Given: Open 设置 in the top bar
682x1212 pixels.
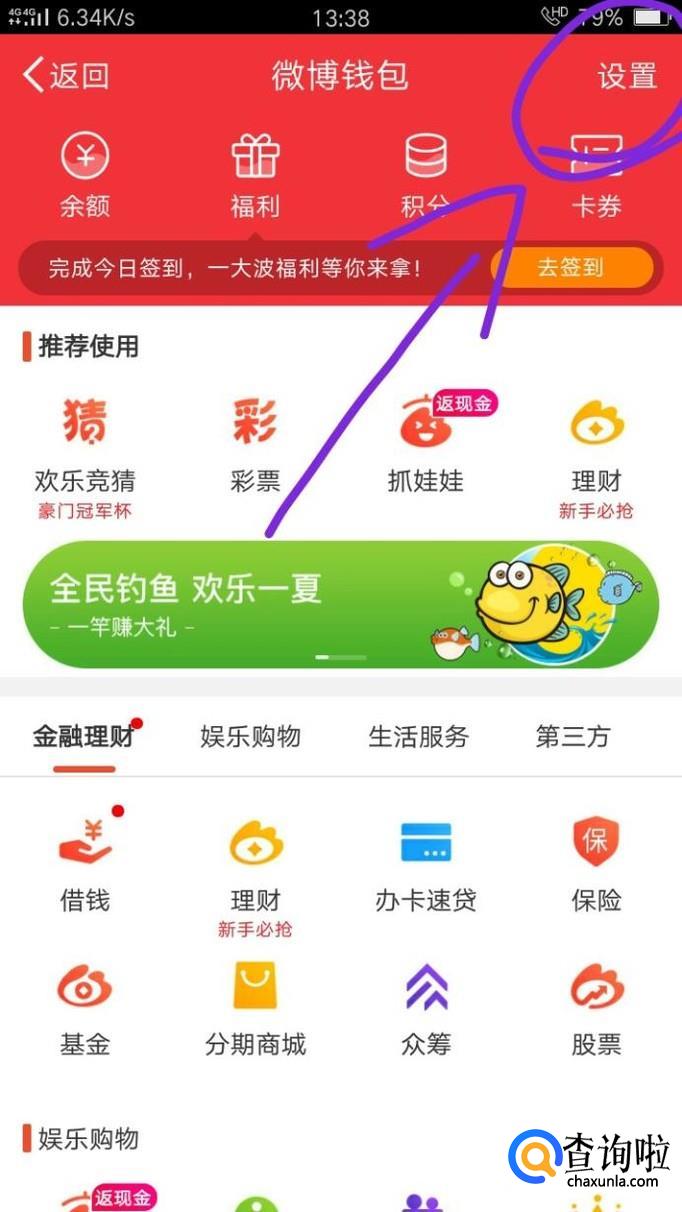Looking at the screenshot, I should tap(627, 76).
